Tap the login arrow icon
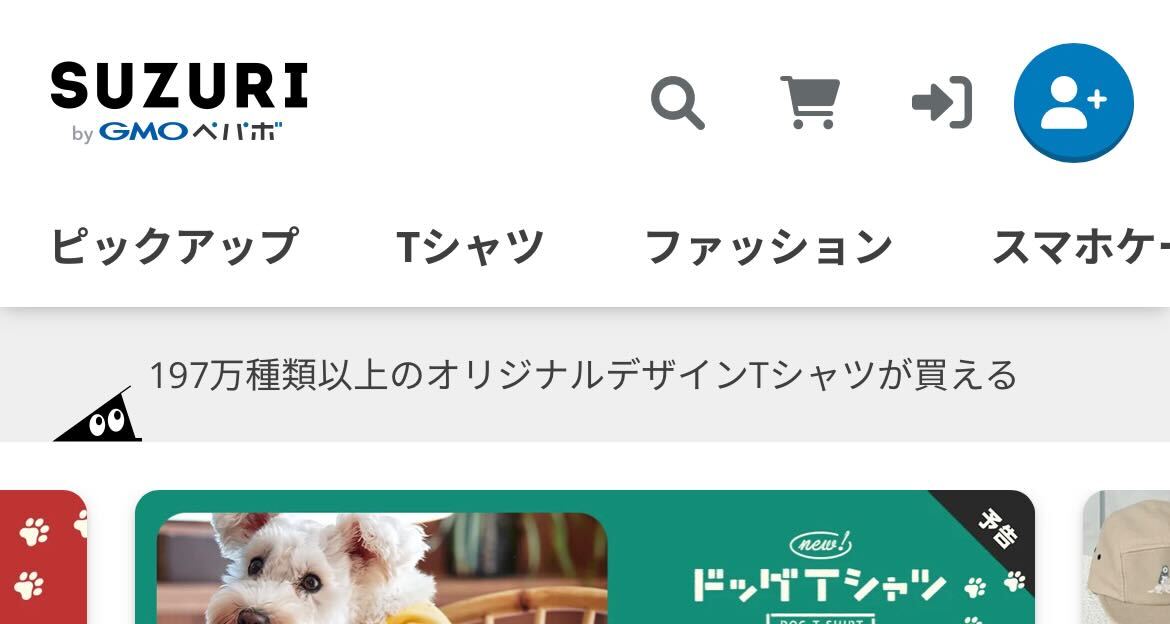This screenshot has width=1170, height=624. click(942, 103)
